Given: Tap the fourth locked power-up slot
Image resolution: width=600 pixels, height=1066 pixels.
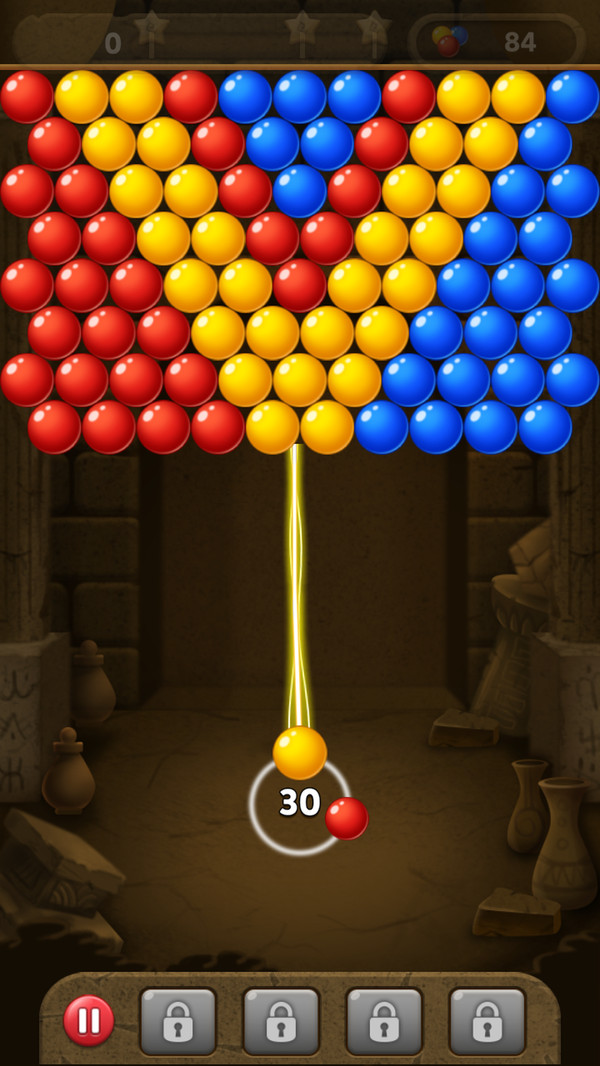Looking at the screenshot, I should point(487,1021).
